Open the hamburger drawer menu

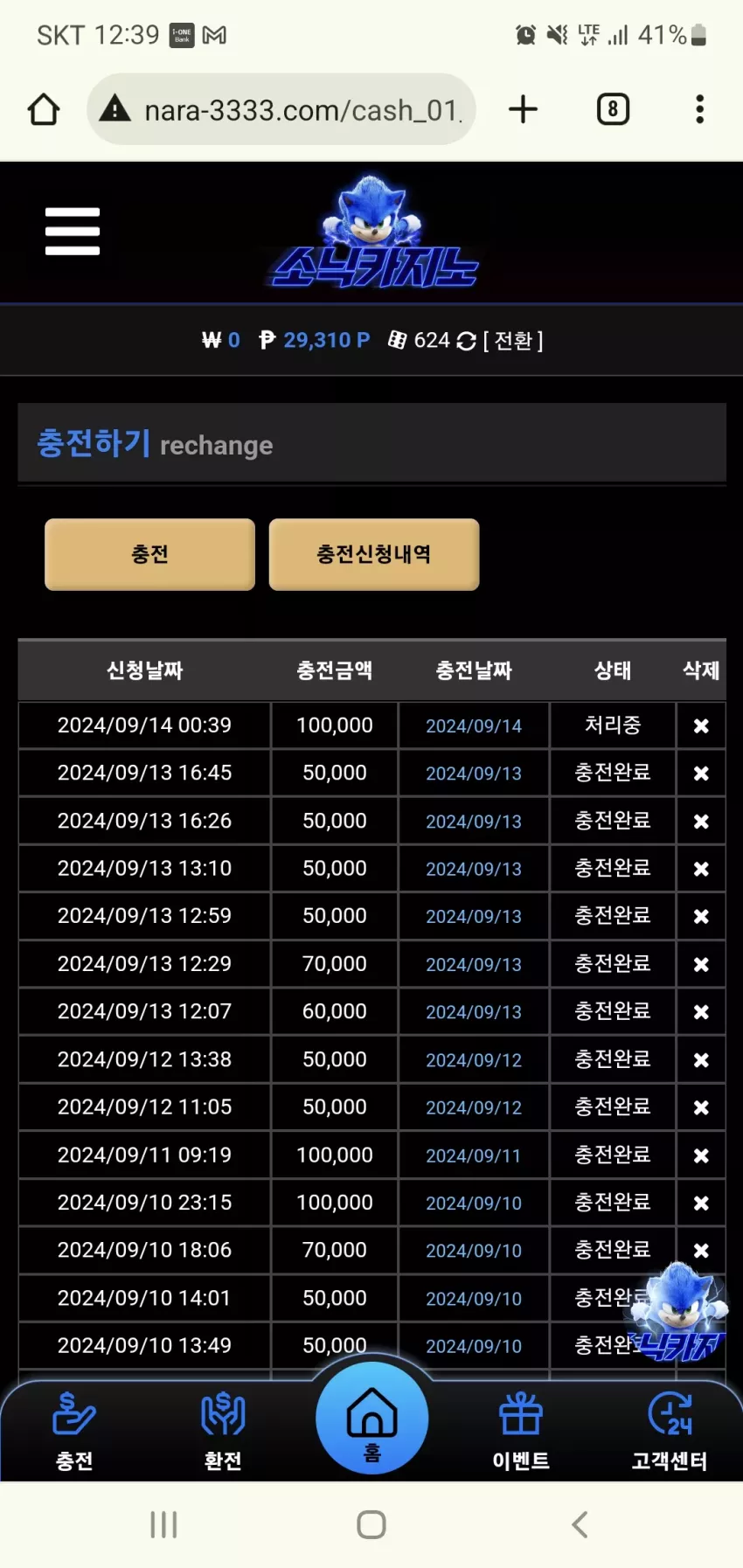click(x=73, y=232)
